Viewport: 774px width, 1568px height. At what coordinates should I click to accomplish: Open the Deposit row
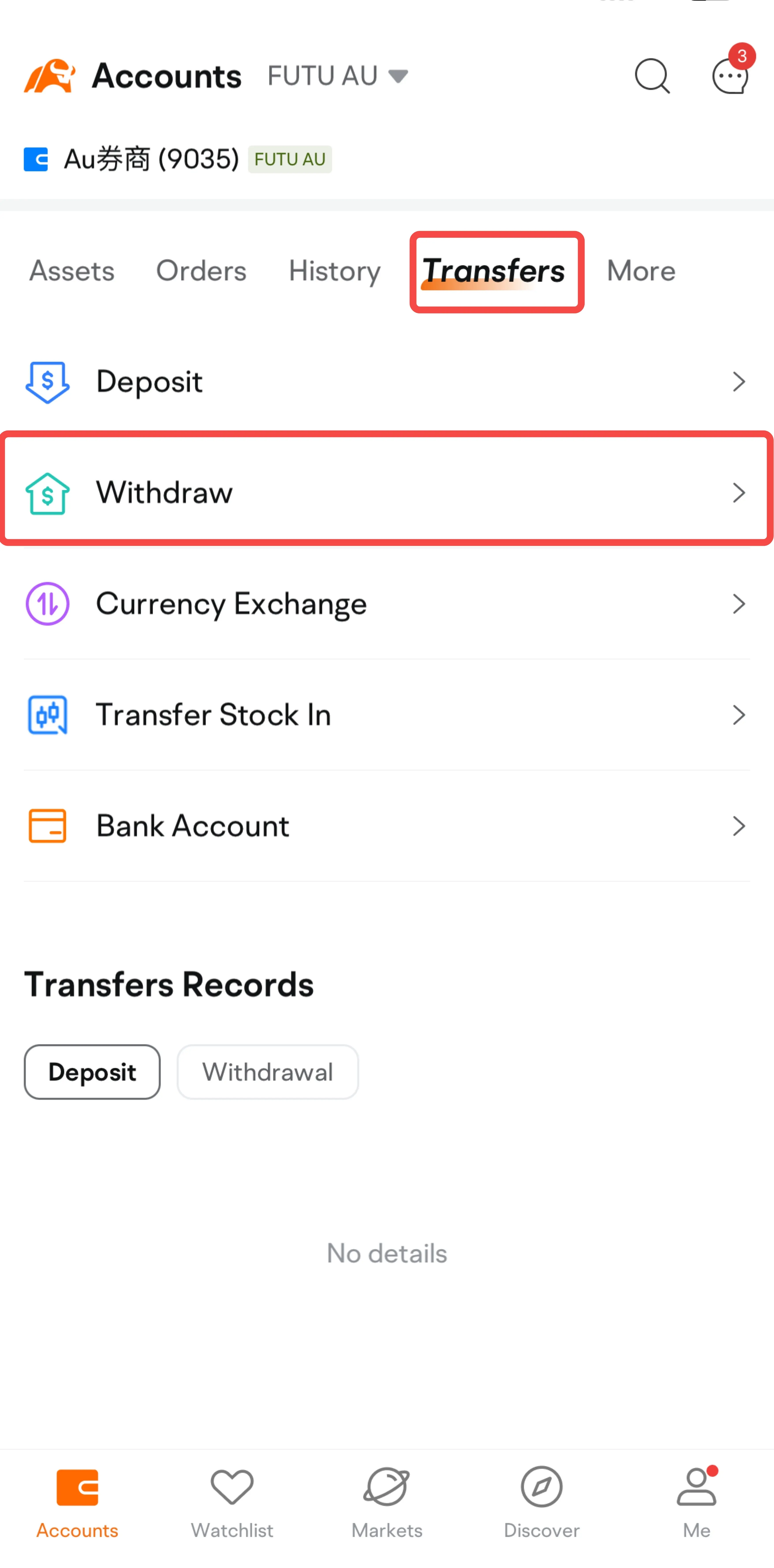[387, 382]
